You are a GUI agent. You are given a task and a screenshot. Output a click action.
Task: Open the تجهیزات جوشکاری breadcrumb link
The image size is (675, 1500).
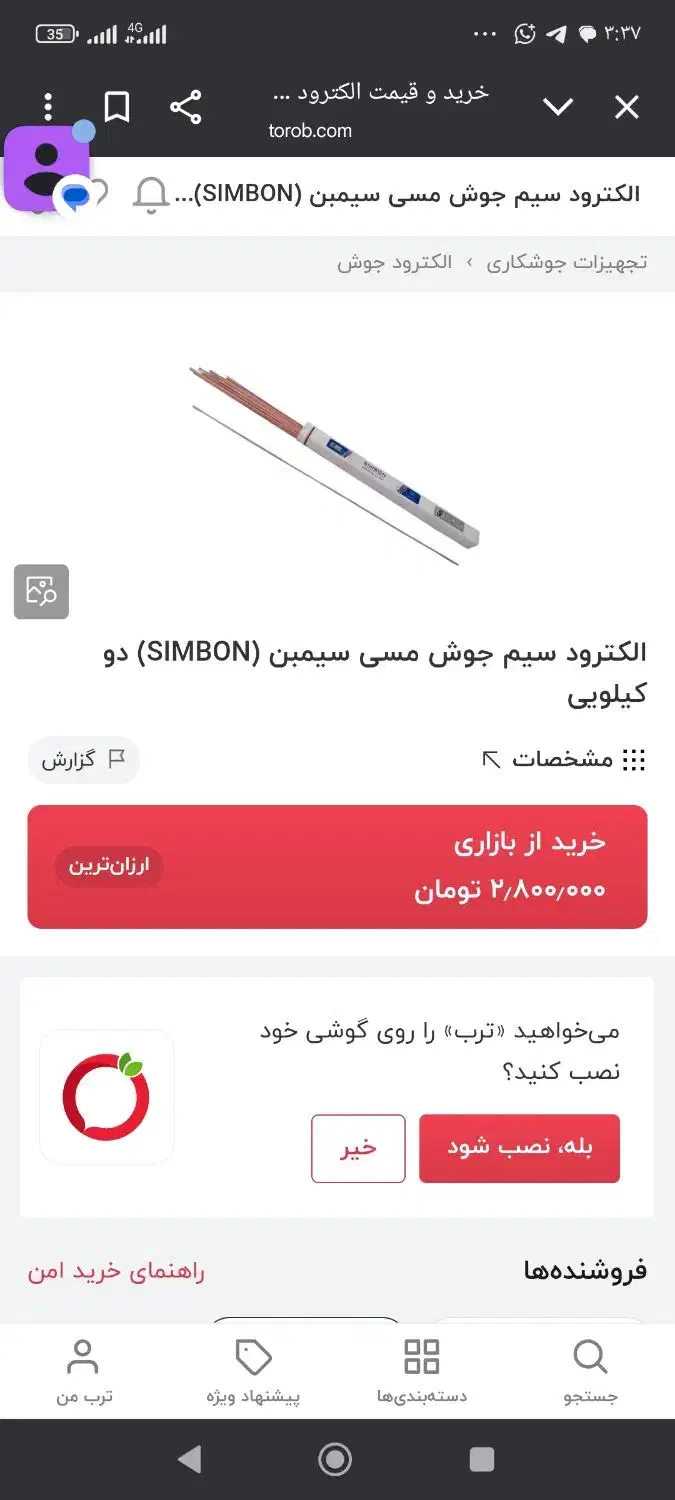pos(566,263)
